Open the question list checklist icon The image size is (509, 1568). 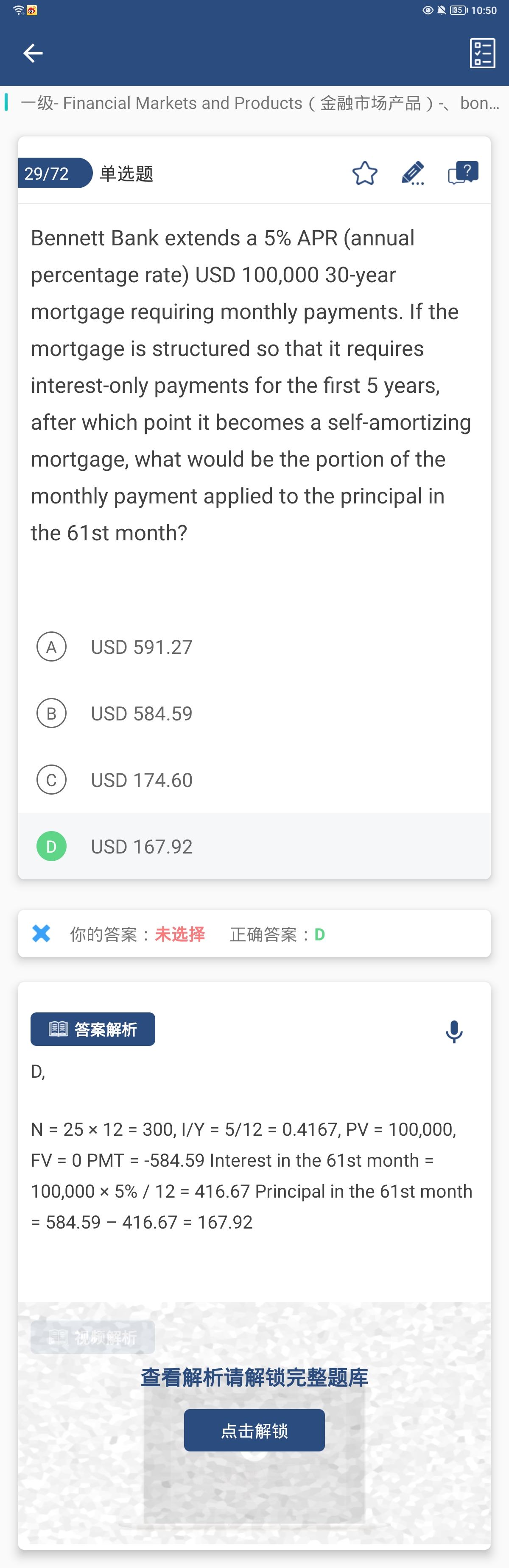[482, 53]
